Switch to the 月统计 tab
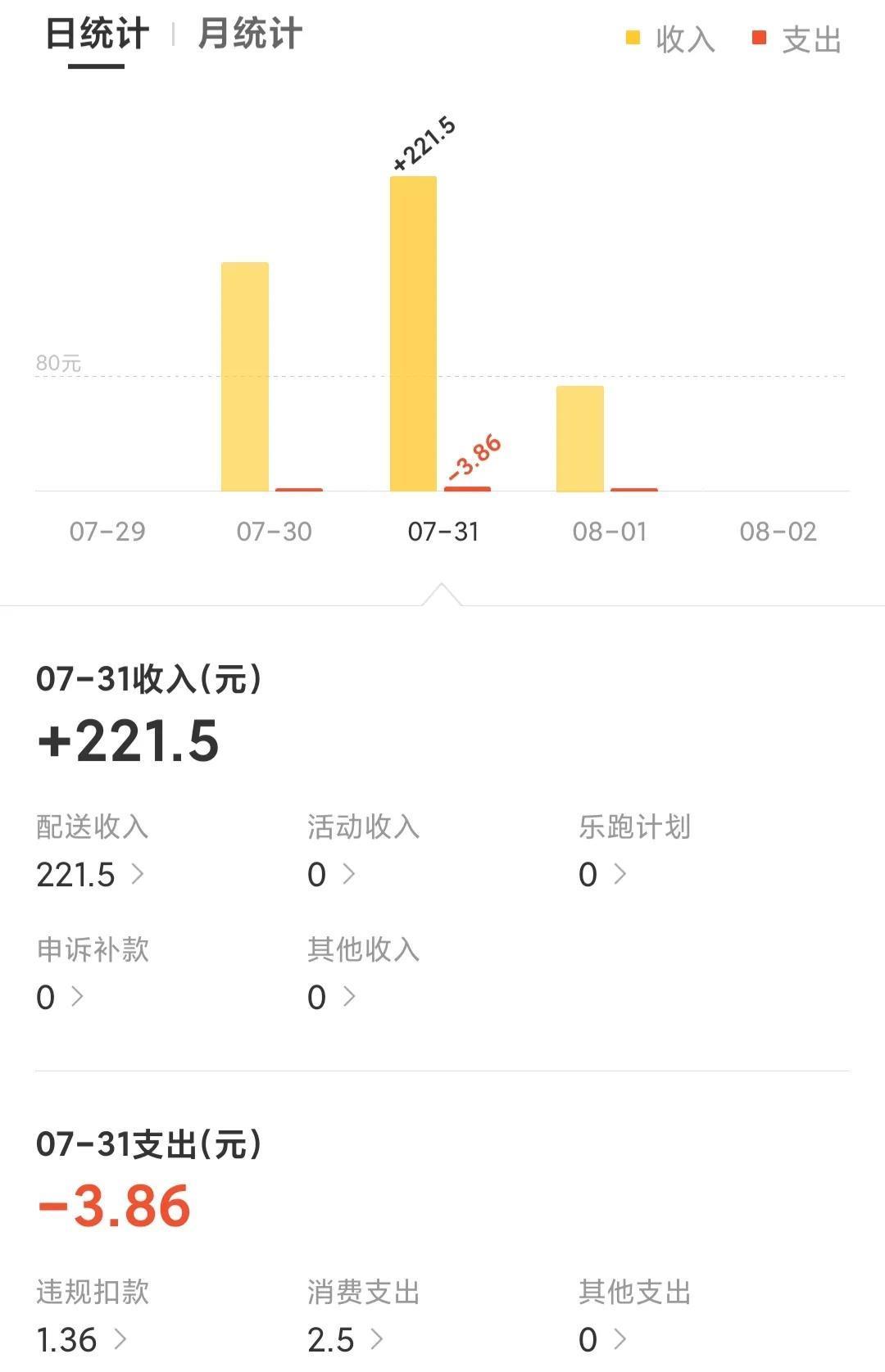885x1372 pixels. (x=250, y=35)
